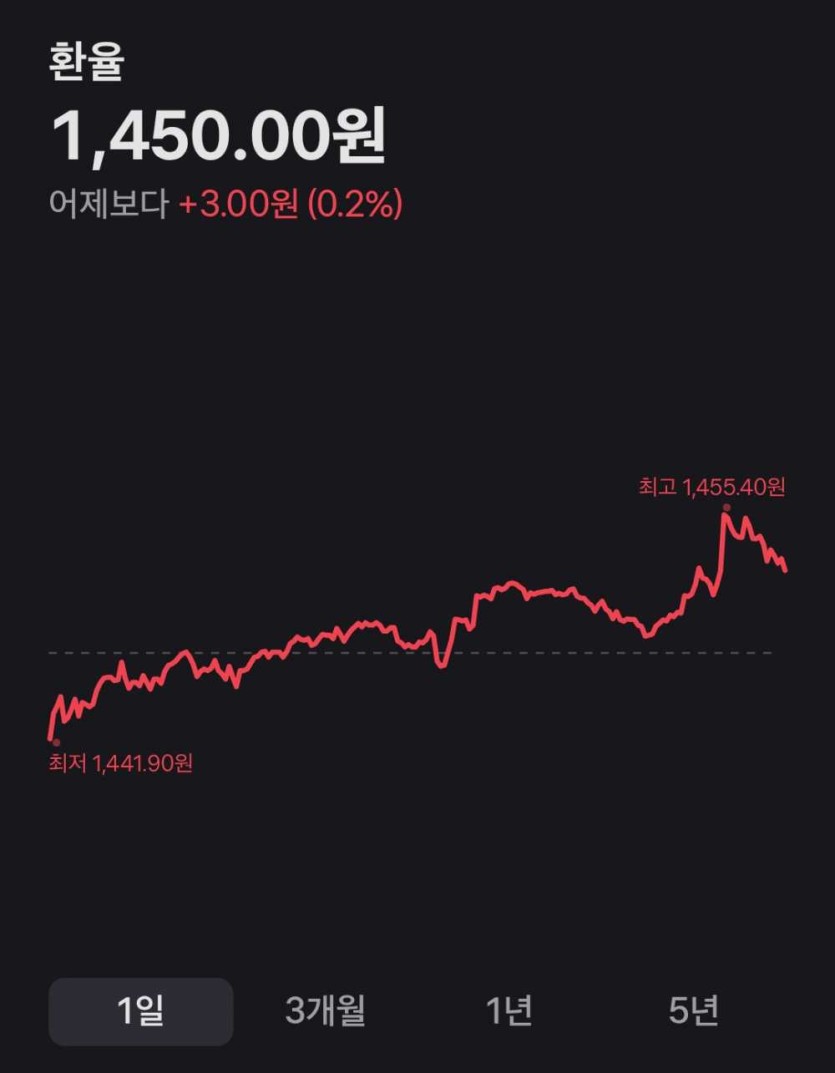Open the 1년 exchange rate view
835x1073 pixels.
coord(508,1011)
